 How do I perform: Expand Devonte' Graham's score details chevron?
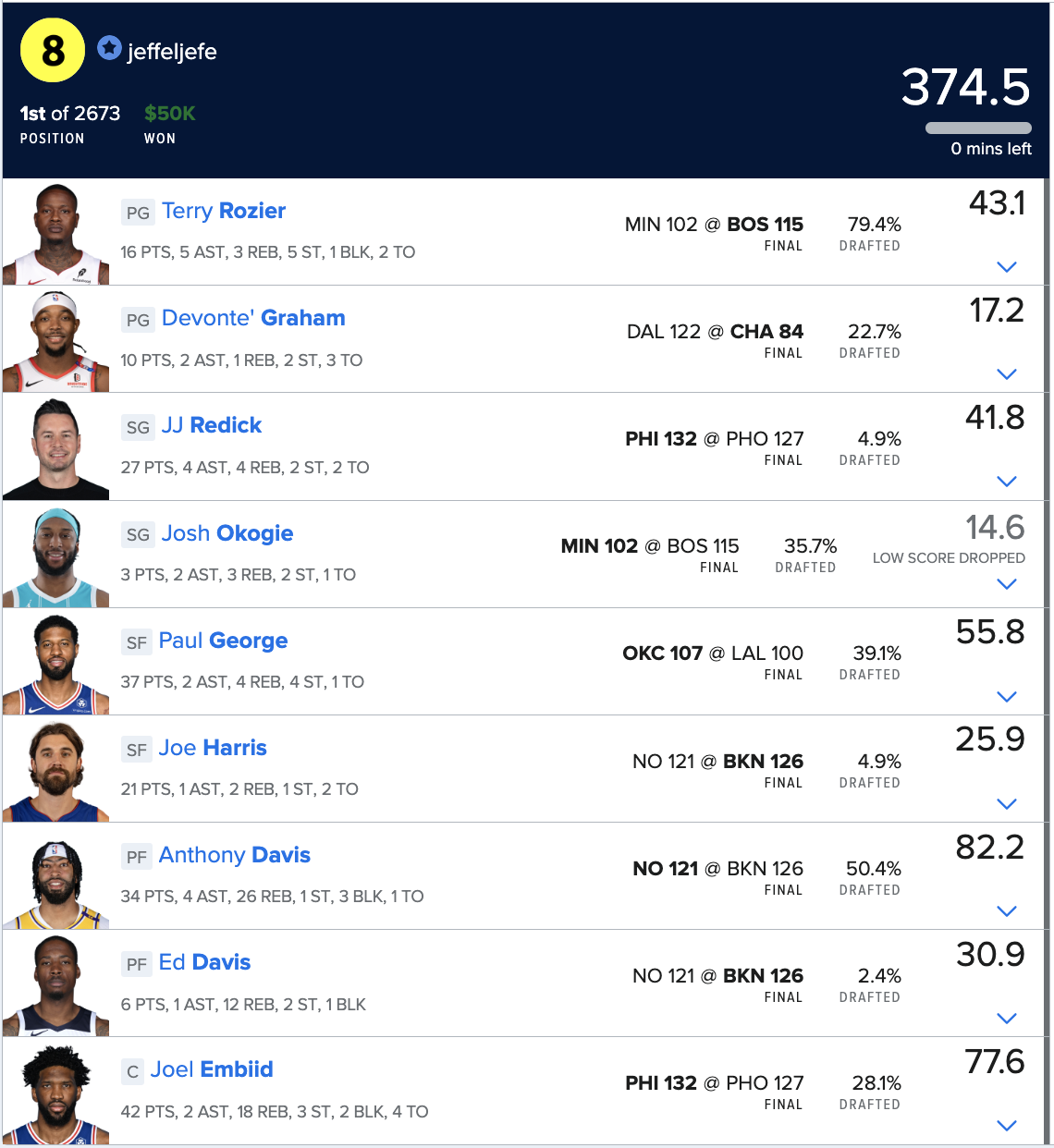(x=1007, y=374)
